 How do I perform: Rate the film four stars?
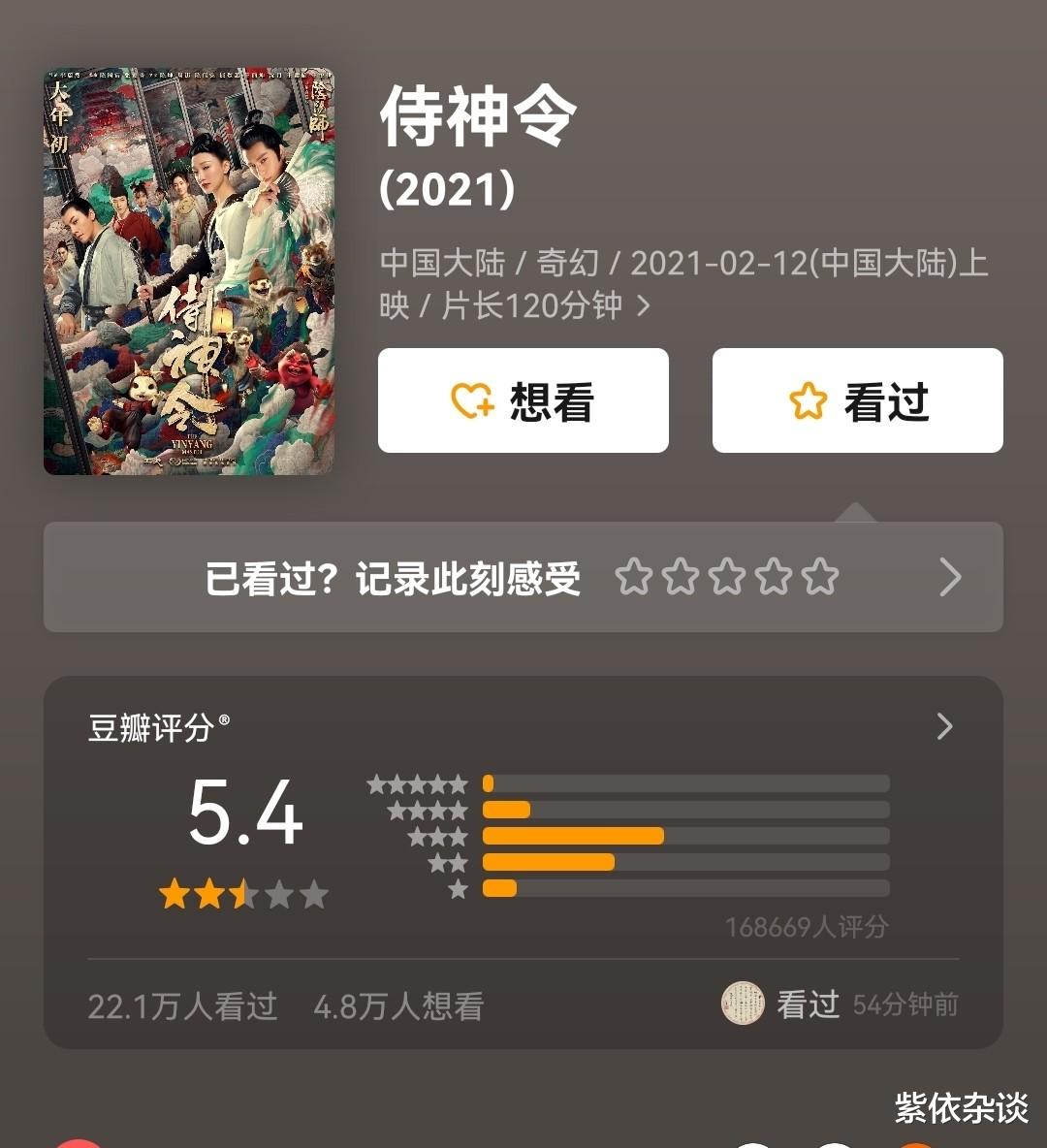coord(774,576)
